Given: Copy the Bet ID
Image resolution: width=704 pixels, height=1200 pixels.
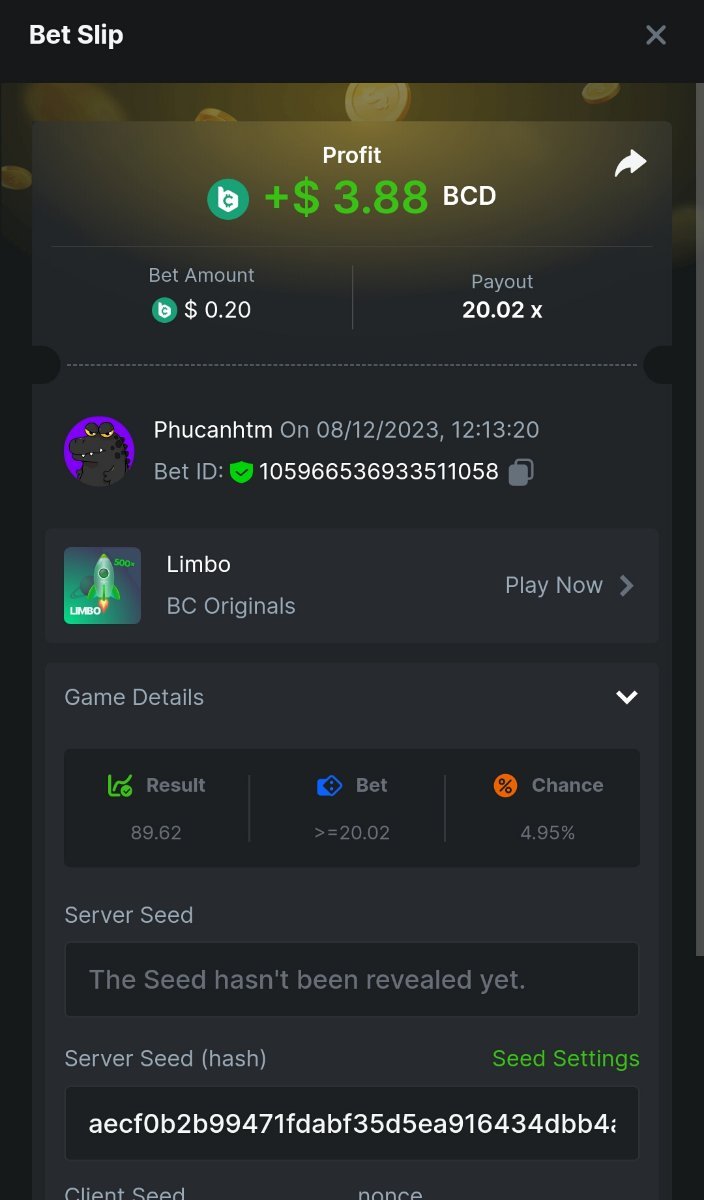Looking at the screenshot, I should pos(520,472).
